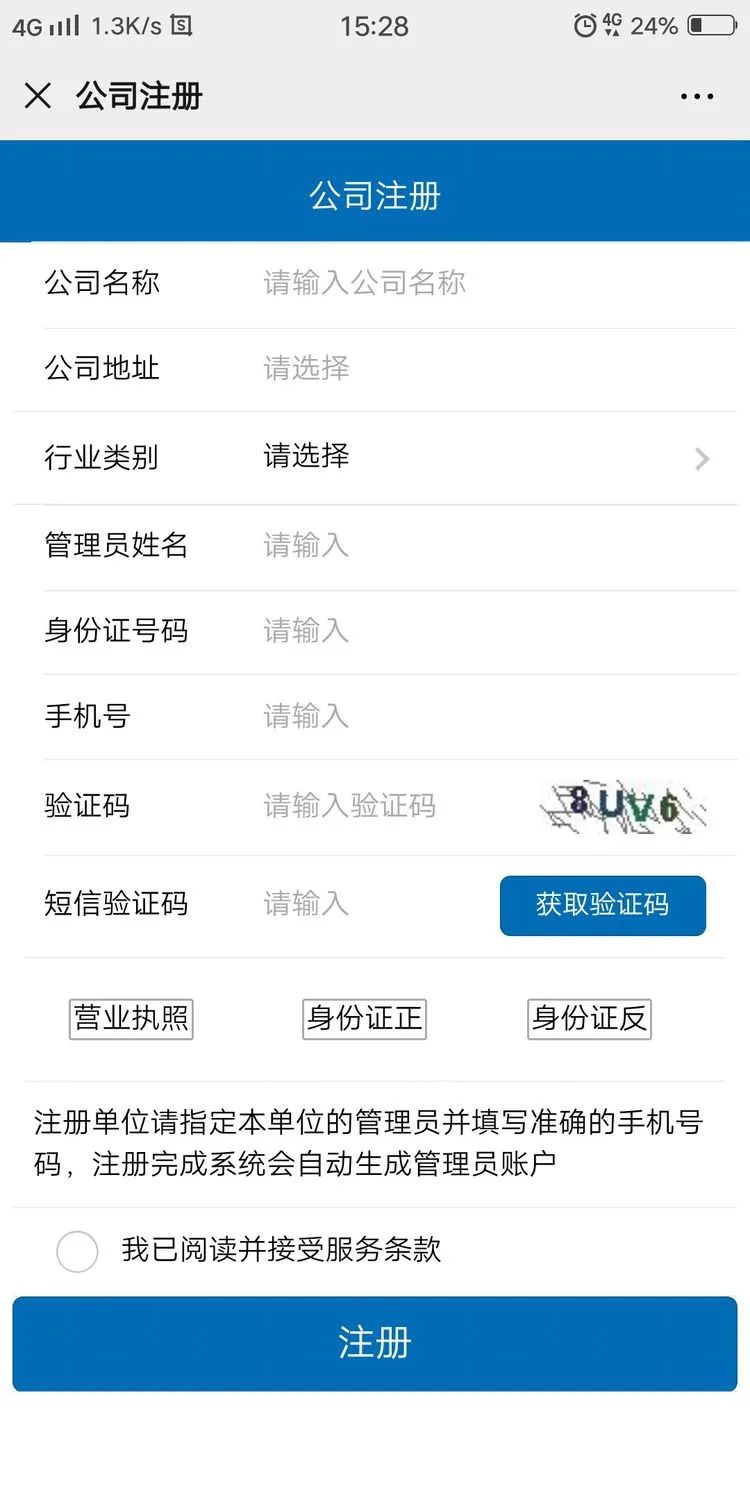
Task: Check 我已阅读并接受服务条款 option
Action: click(x=77, y=1251)
